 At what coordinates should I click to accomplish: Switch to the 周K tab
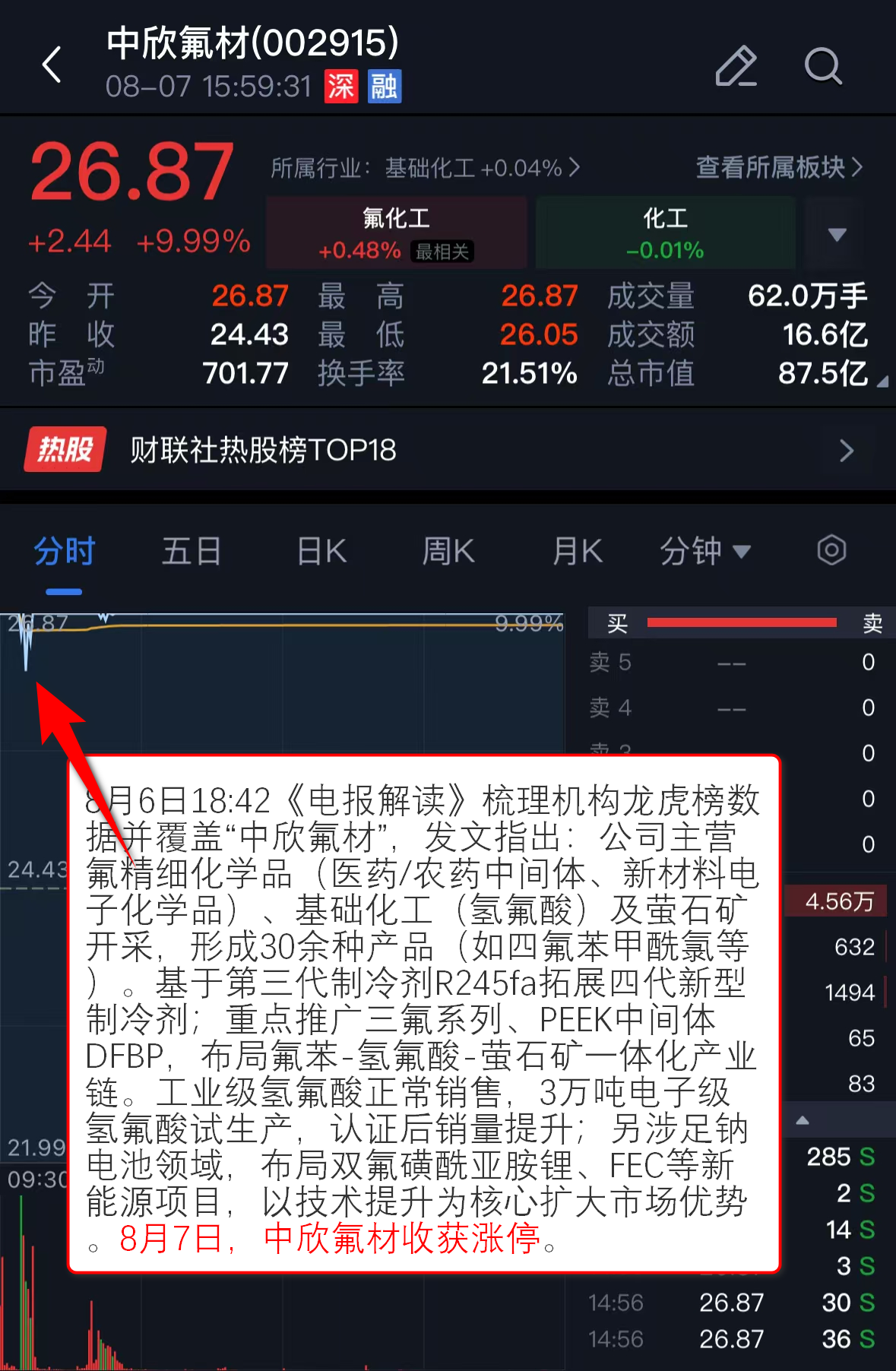click(448, 551)
